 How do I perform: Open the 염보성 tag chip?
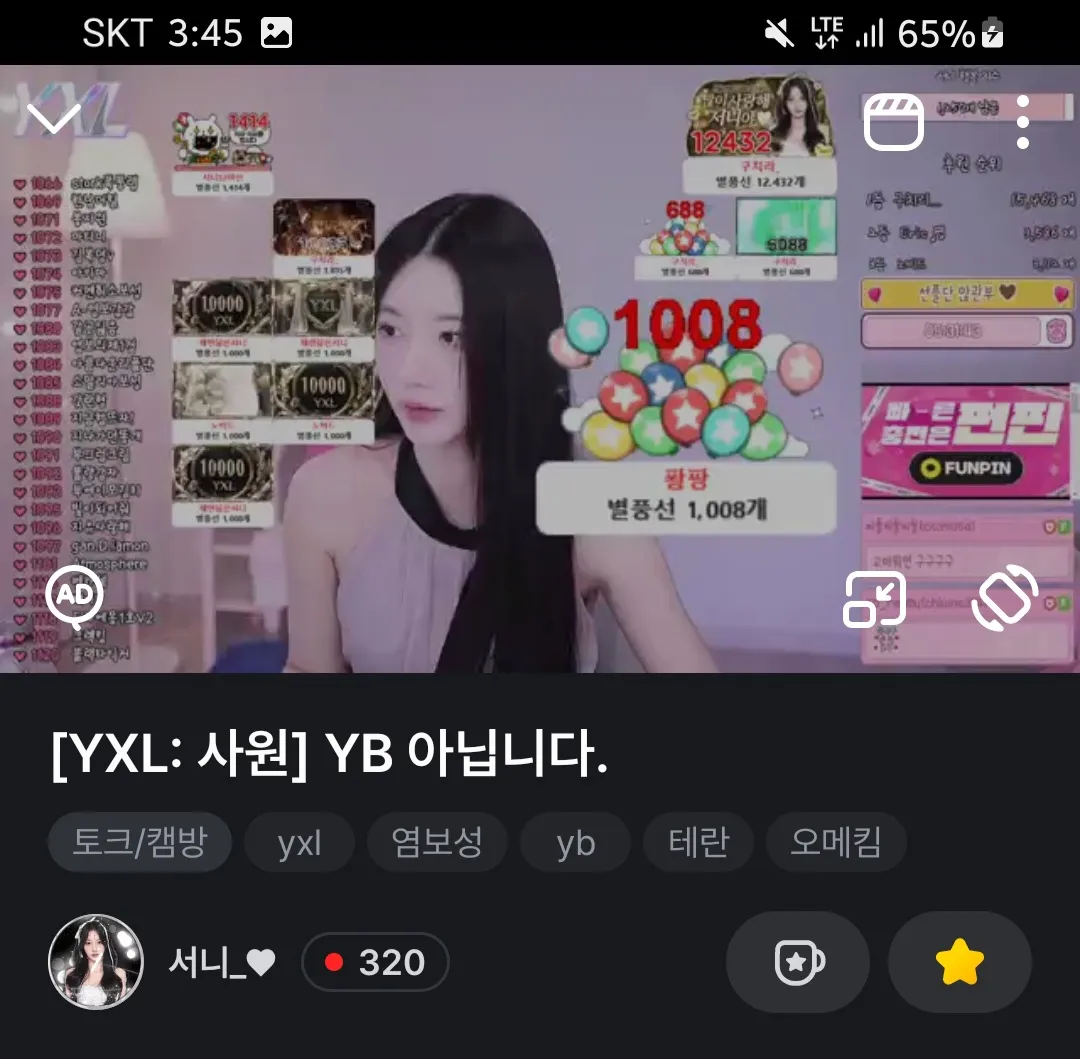pyautogui.click(x=437, y=843)
